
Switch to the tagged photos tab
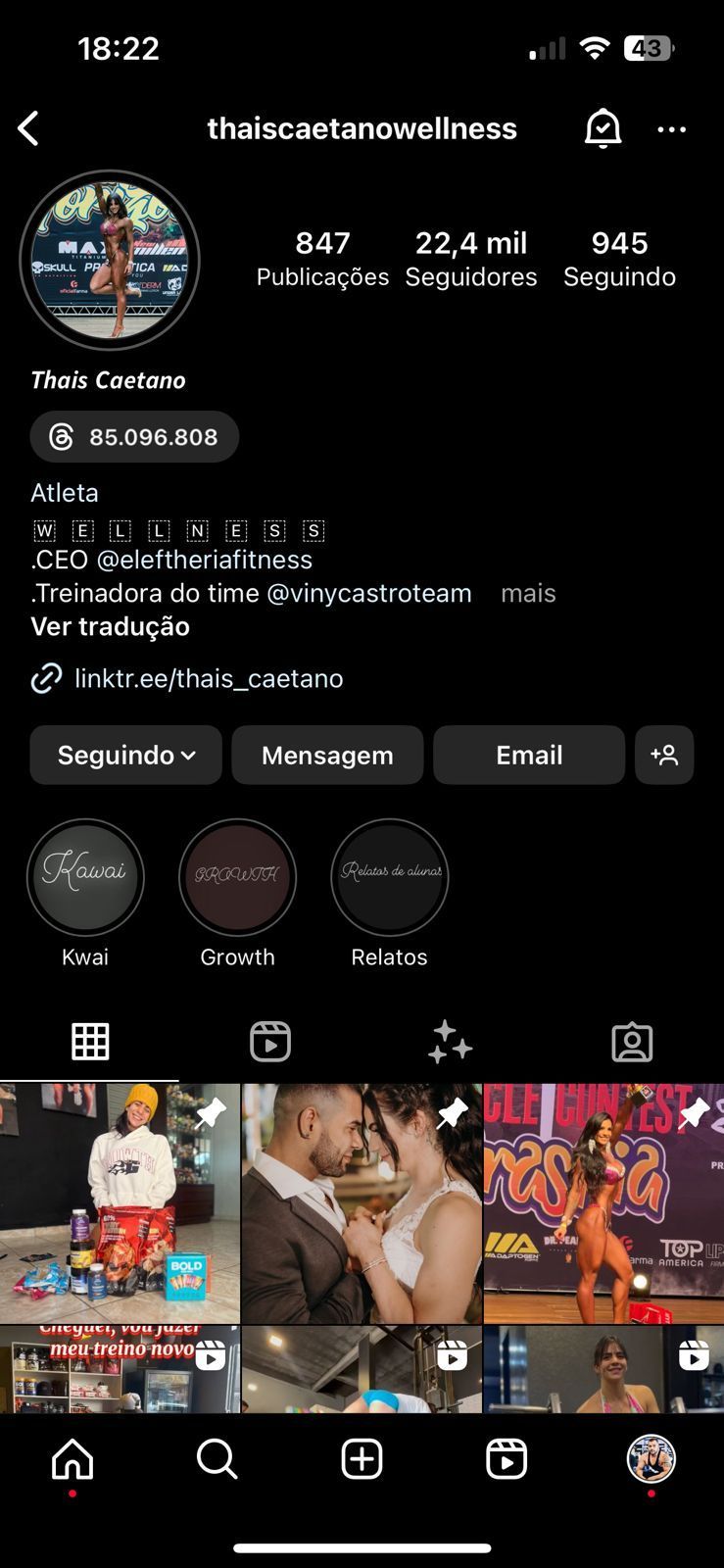[x=632, y=1042]
